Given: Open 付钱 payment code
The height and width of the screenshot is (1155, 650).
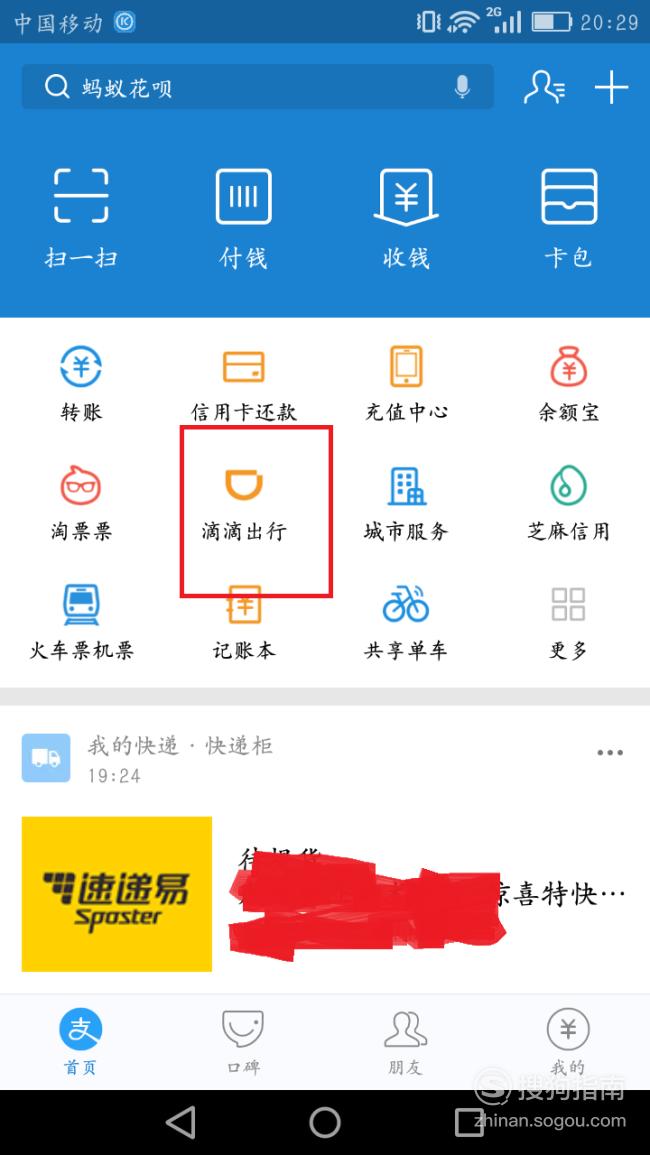Looking at the screenshot, I should click(243, 218).
